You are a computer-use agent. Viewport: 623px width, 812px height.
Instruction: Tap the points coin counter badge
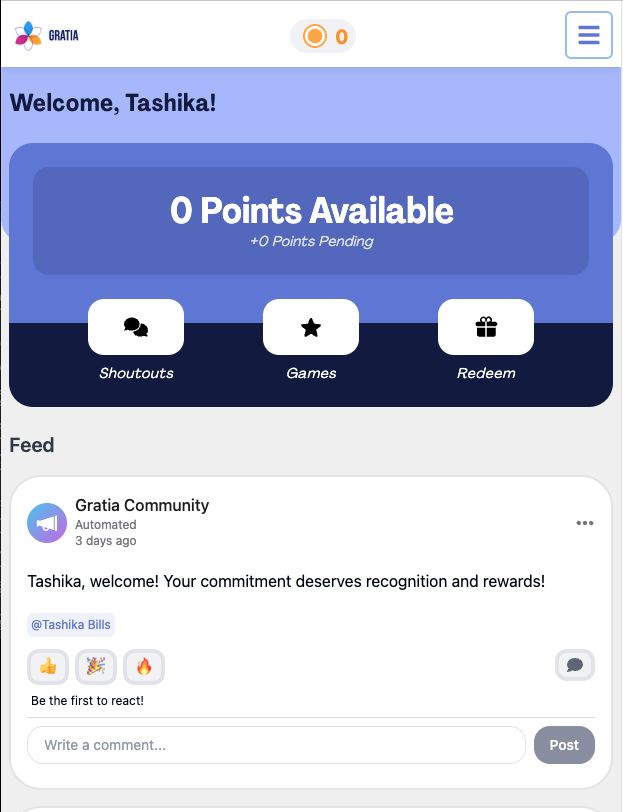click(323, 37)
